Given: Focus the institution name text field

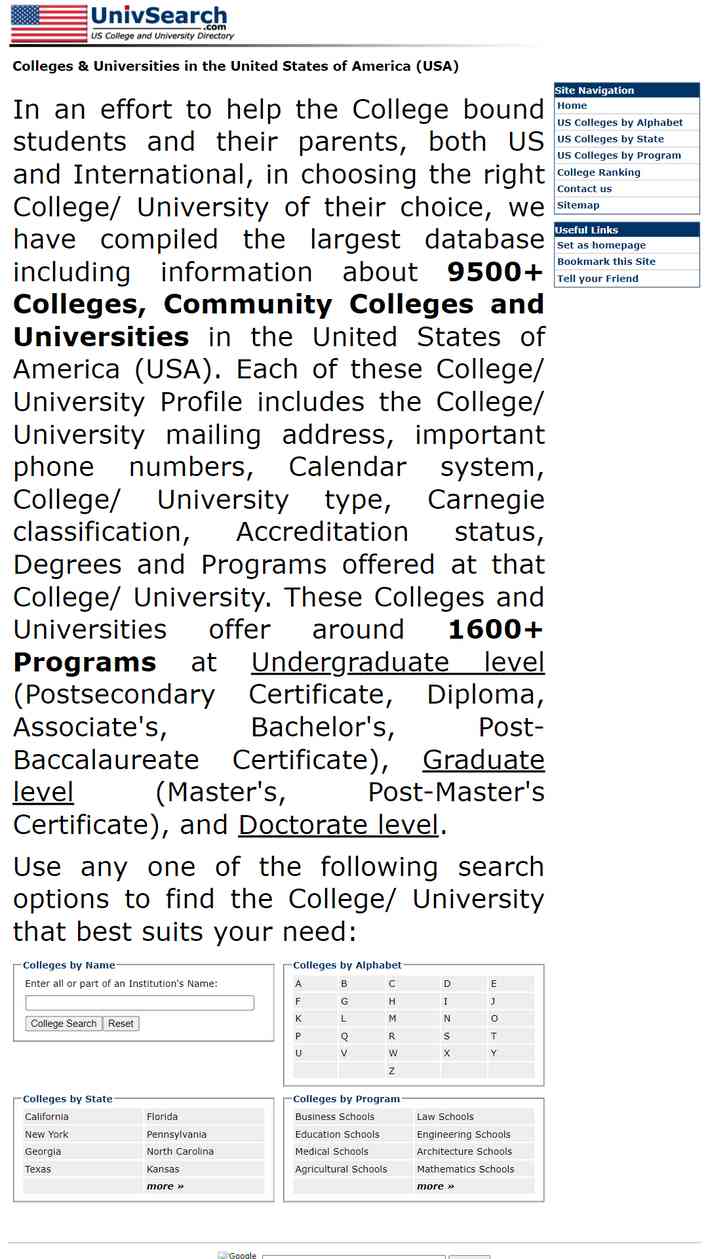Looking at the screenshot, I should click(x=139, y=1003).
